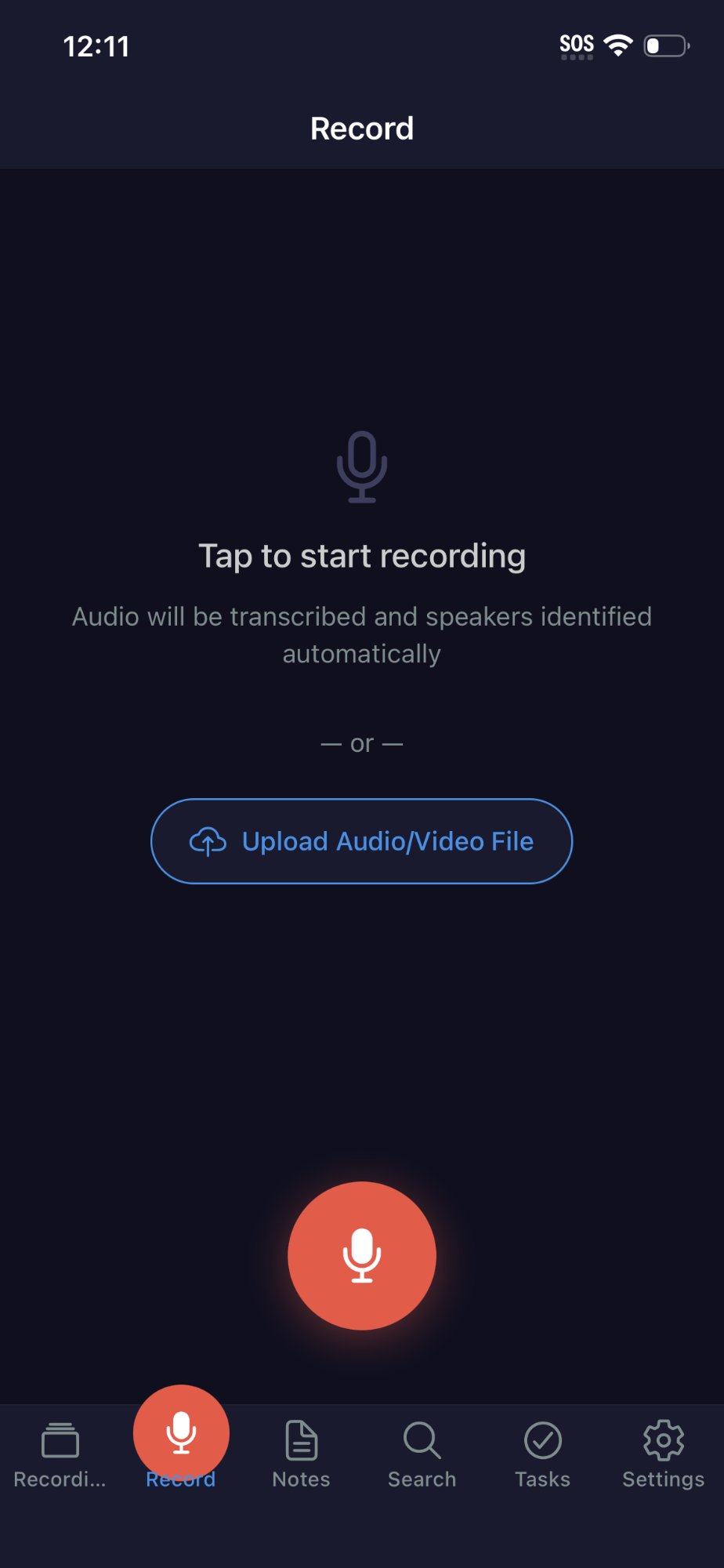Start a recording with the large orange circle
This screenshot has height=1568, width=724.
[x=361, y=1255]
